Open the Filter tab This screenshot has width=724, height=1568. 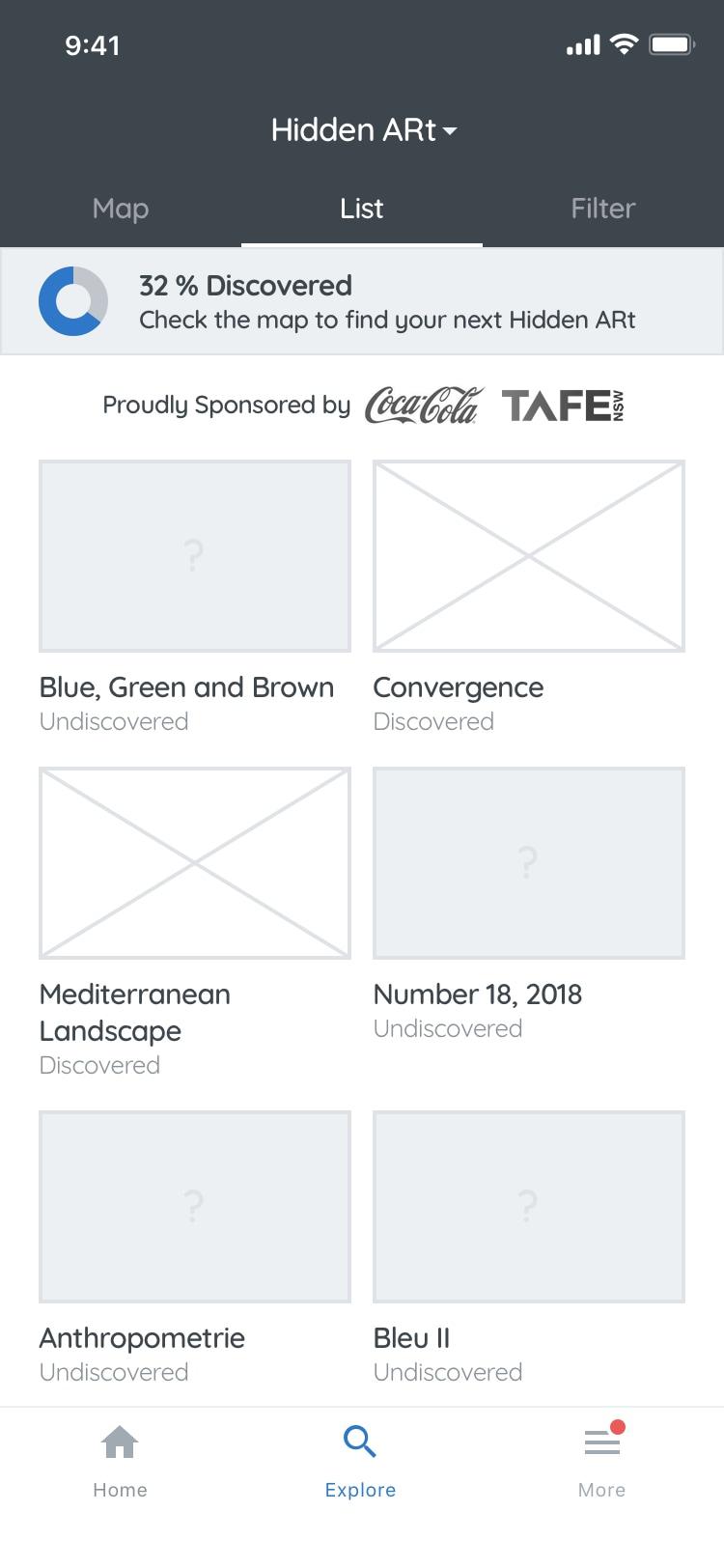[602, 209]
